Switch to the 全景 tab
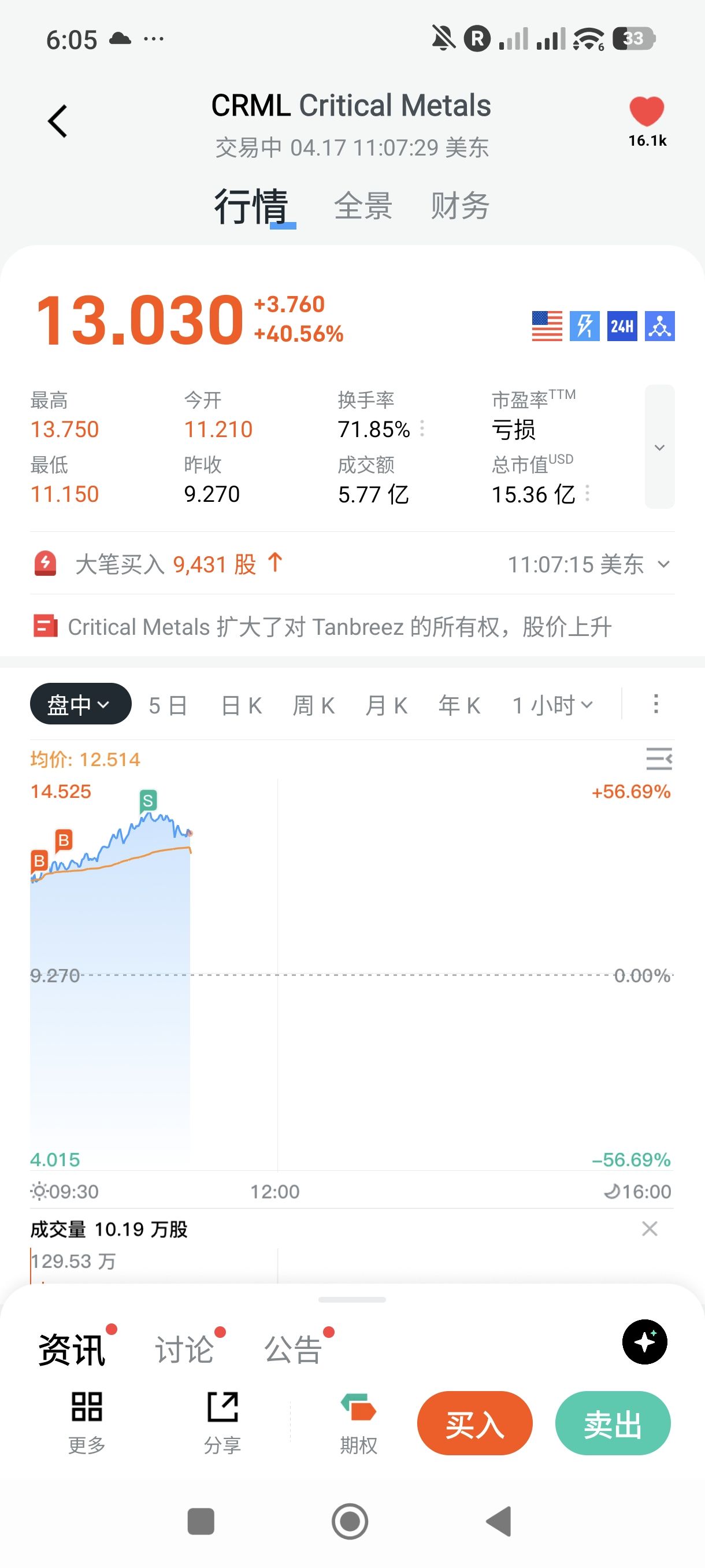The width and height of the screenshot is (705, 1568). point(363,206)
